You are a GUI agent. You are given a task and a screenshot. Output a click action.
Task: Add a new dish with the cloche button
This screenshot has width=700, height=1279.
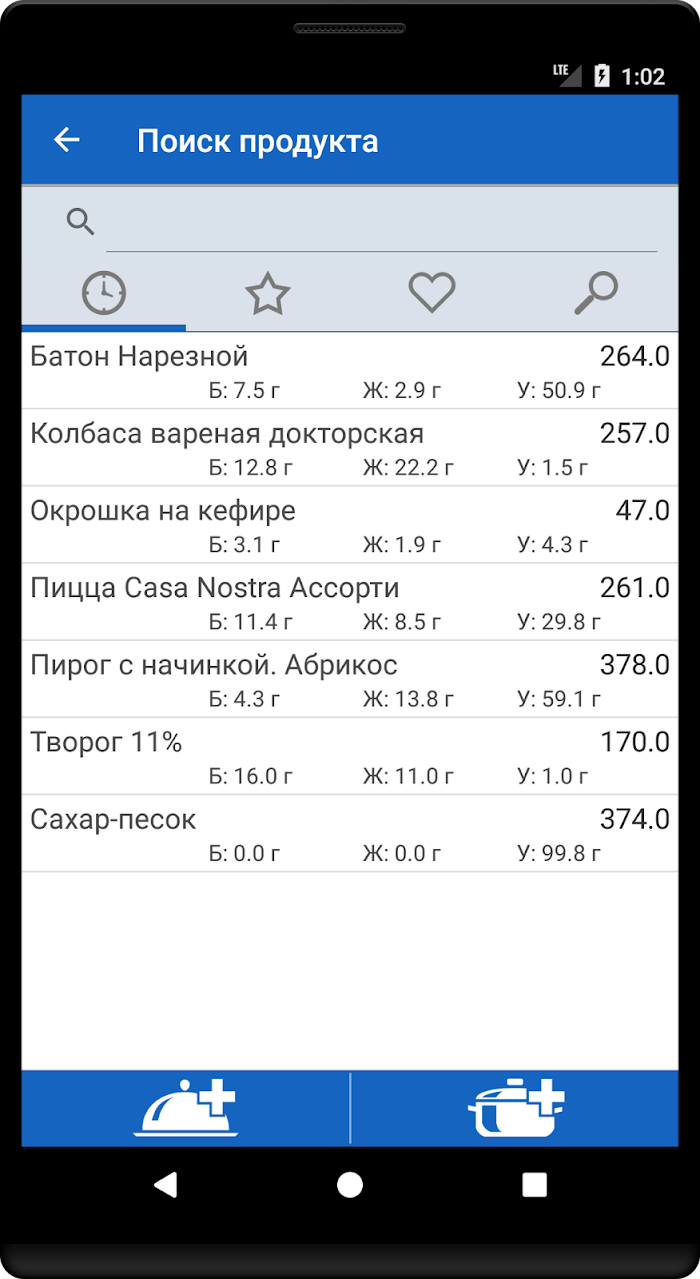pyautogui.click(x=186, y=1108)
